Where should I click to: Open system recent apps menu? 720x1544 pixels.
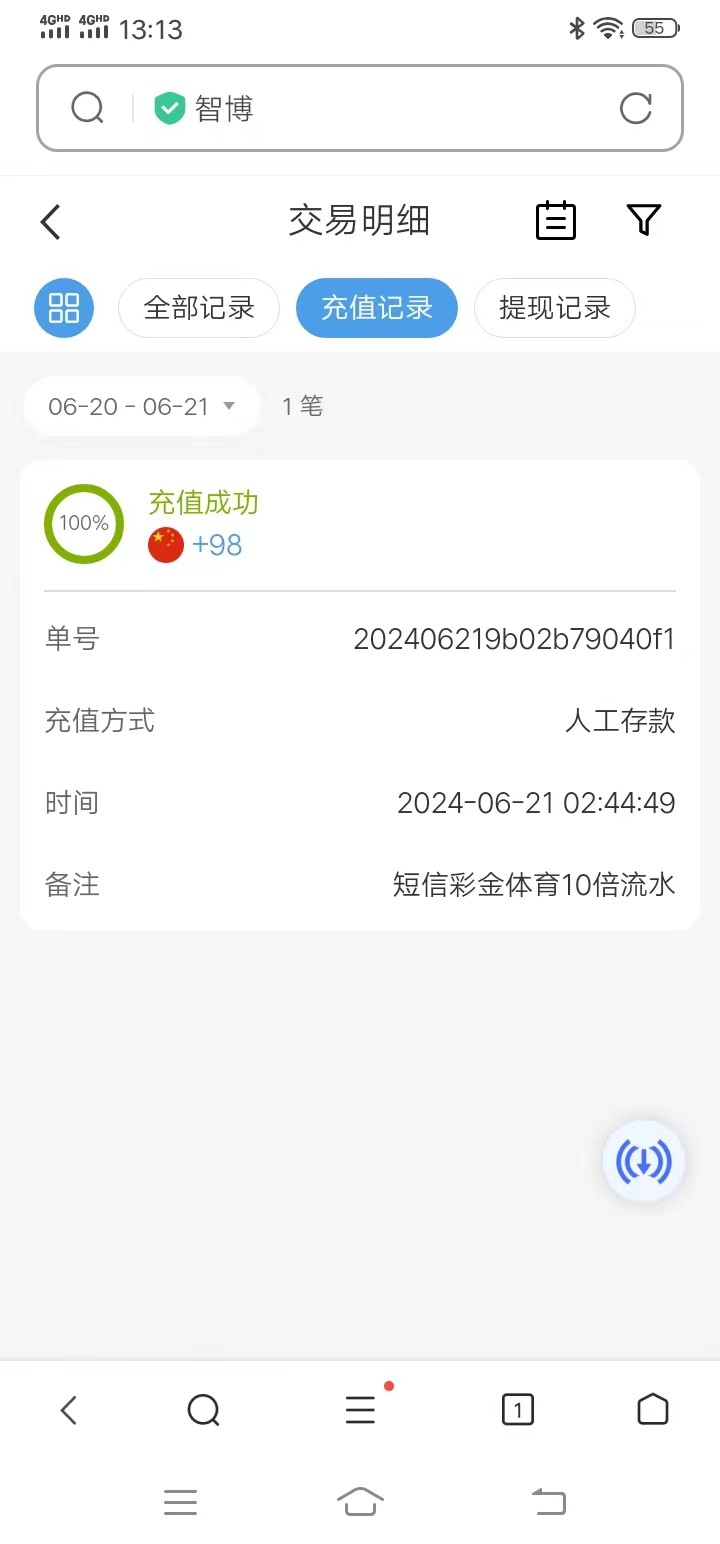(180, 1501)
